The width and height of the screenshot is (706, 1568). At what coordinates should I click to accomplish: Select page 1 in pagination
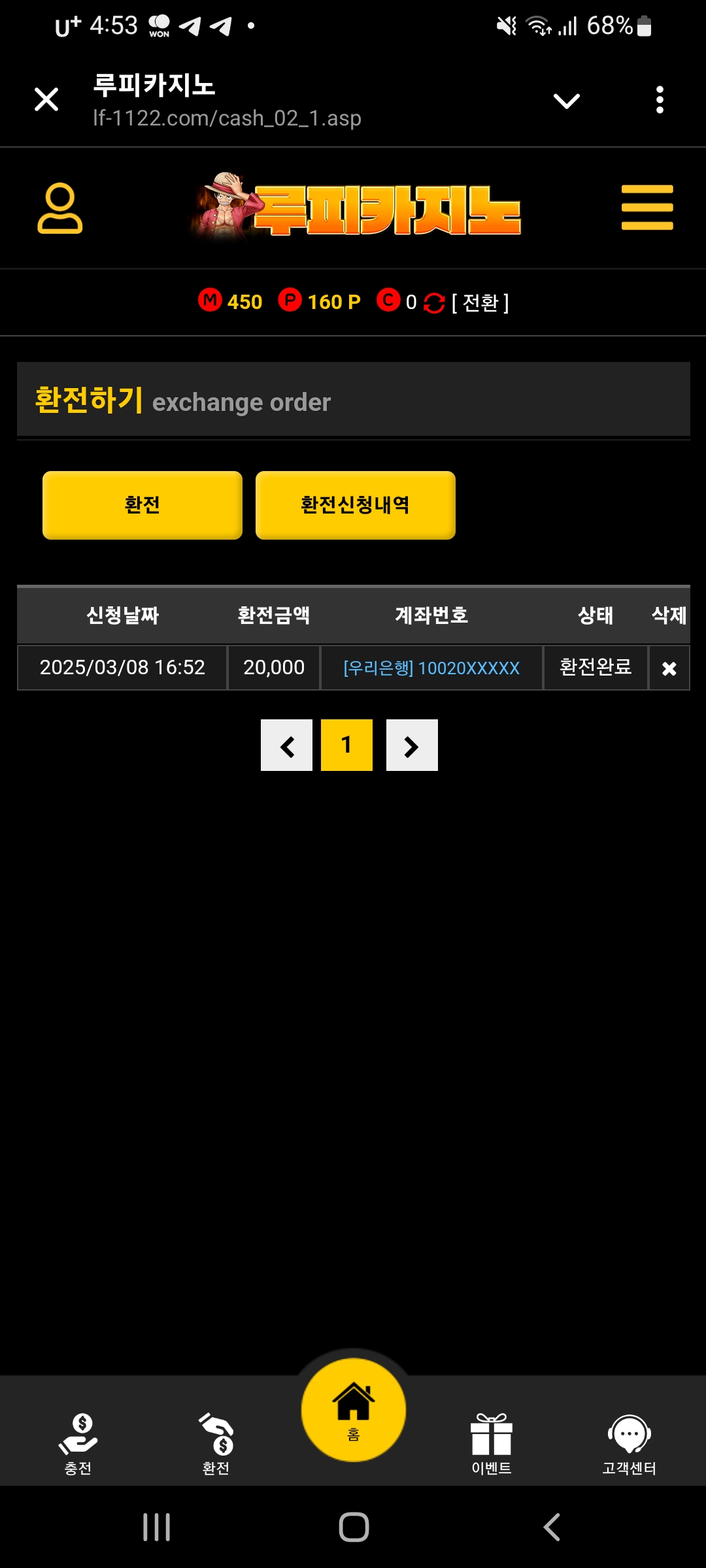click(x=346, y=745)
